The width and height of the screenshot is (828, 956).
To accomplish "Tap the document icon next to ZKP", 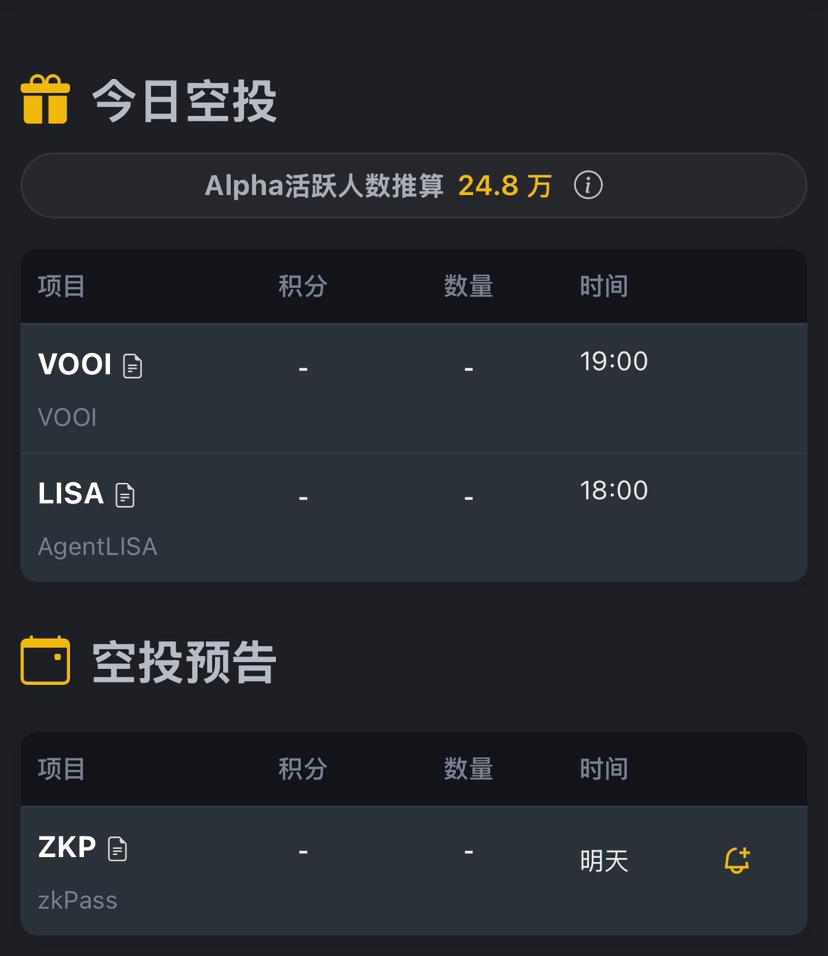I will tap(118, 849).
